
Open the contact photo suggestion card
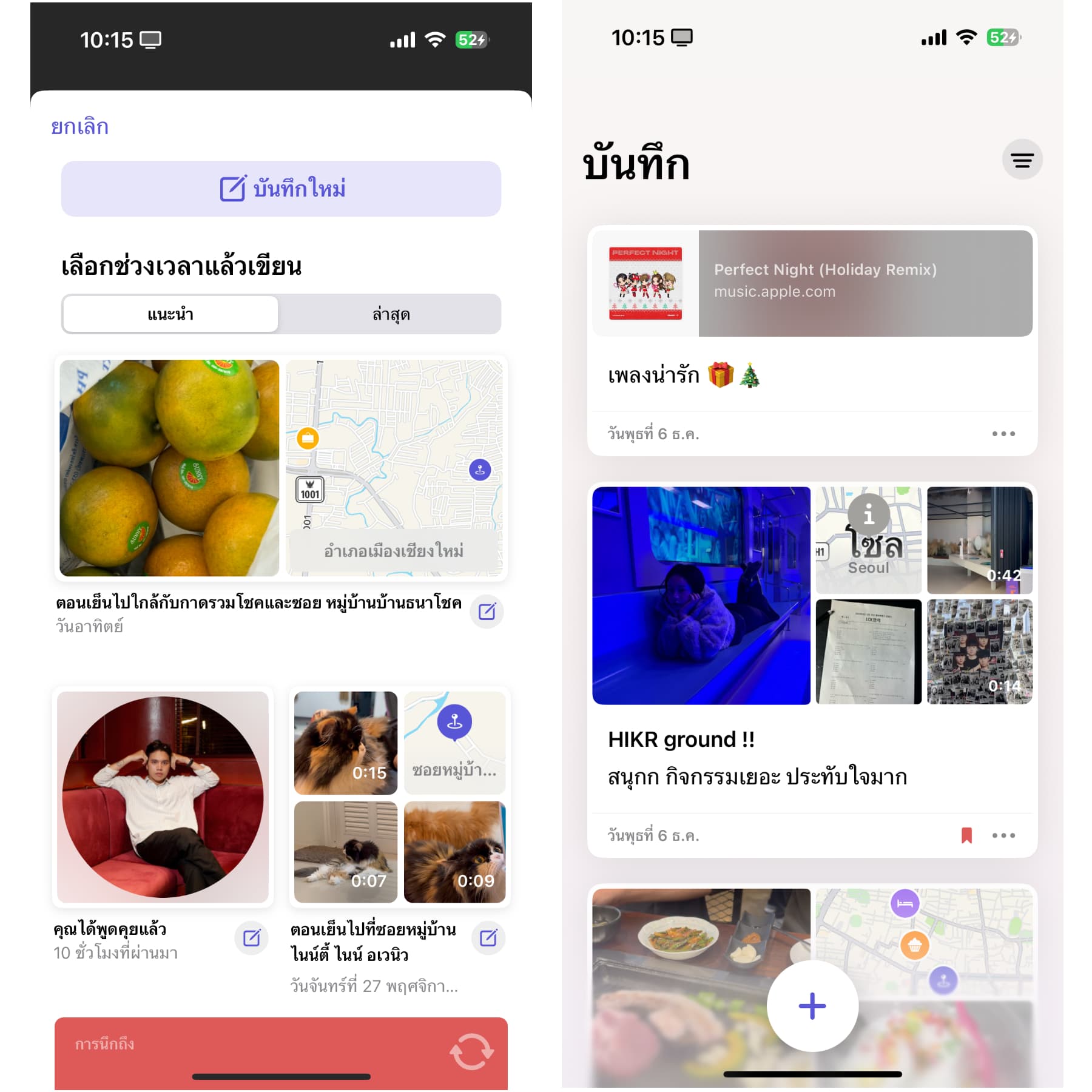point(163,797)
